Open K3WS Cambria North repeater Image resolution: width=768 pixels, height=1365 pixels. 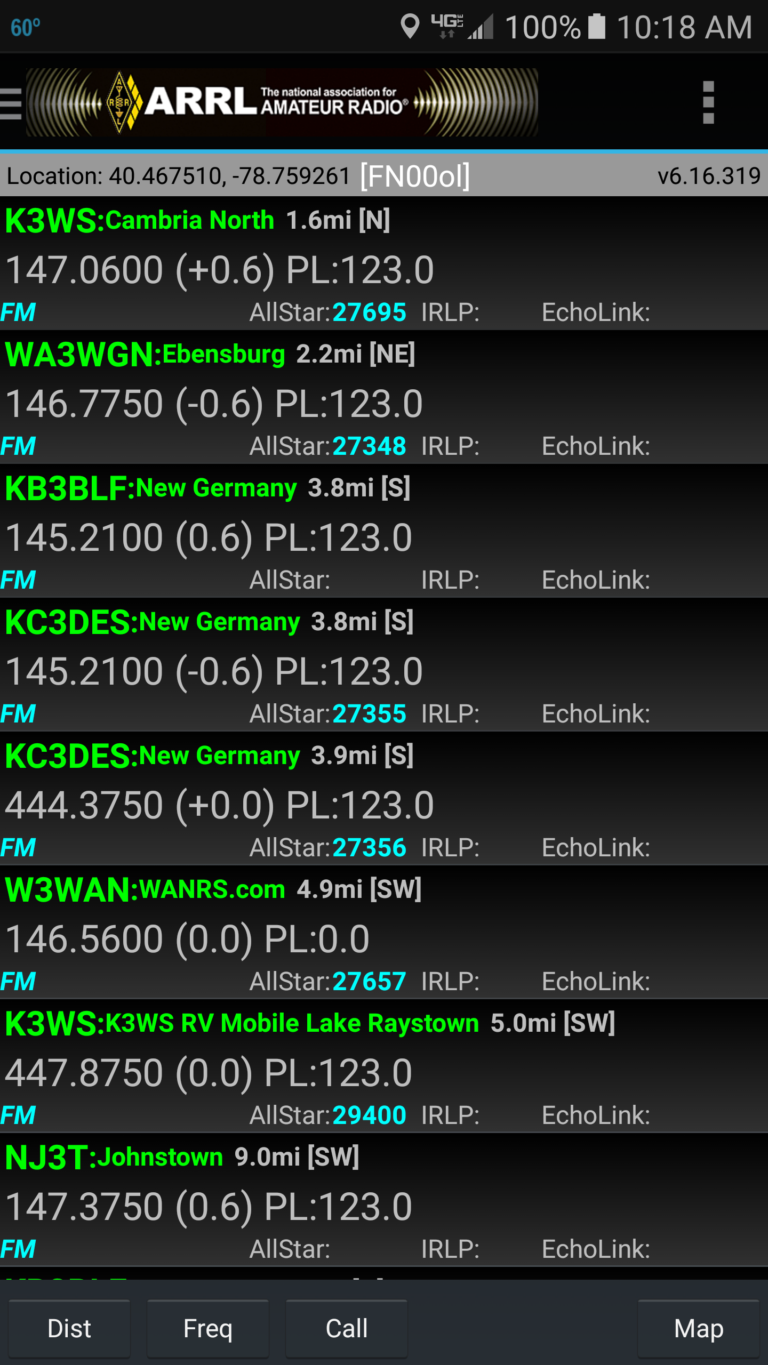(x=384, y=263)
